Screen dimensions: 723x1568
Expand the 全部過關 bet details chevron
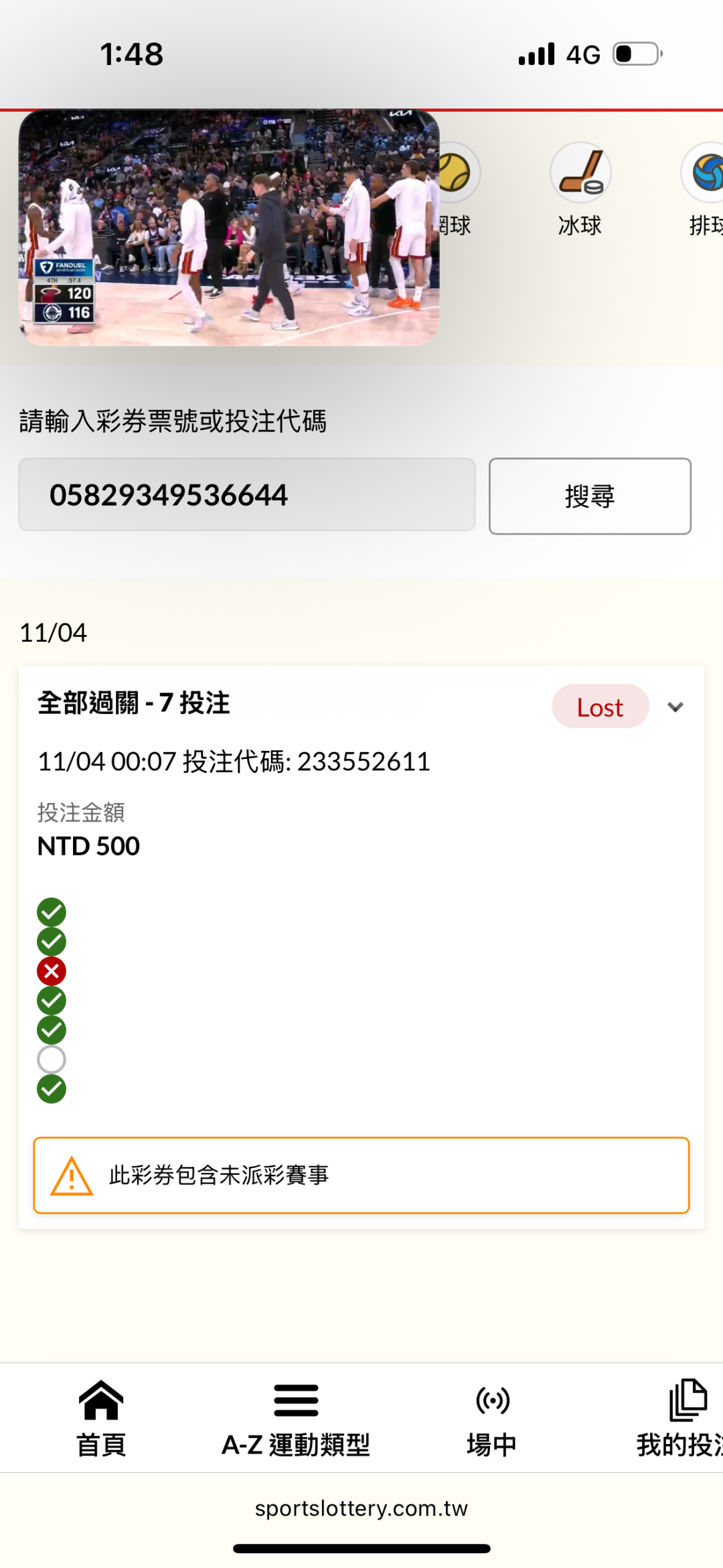[x=675, y=707]
